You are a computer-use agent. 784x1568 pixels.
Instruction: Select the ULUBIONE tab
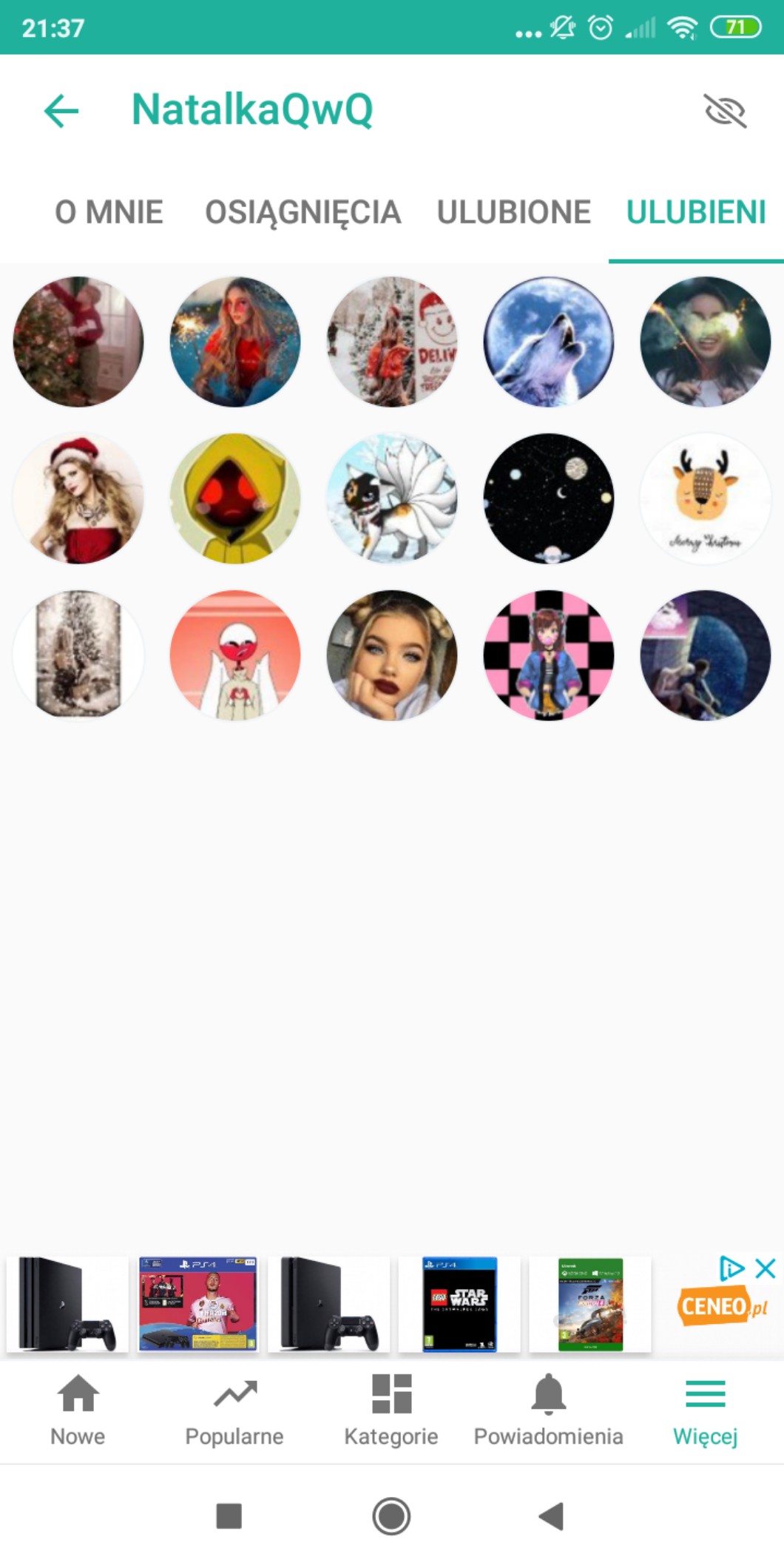coord(513,212)
